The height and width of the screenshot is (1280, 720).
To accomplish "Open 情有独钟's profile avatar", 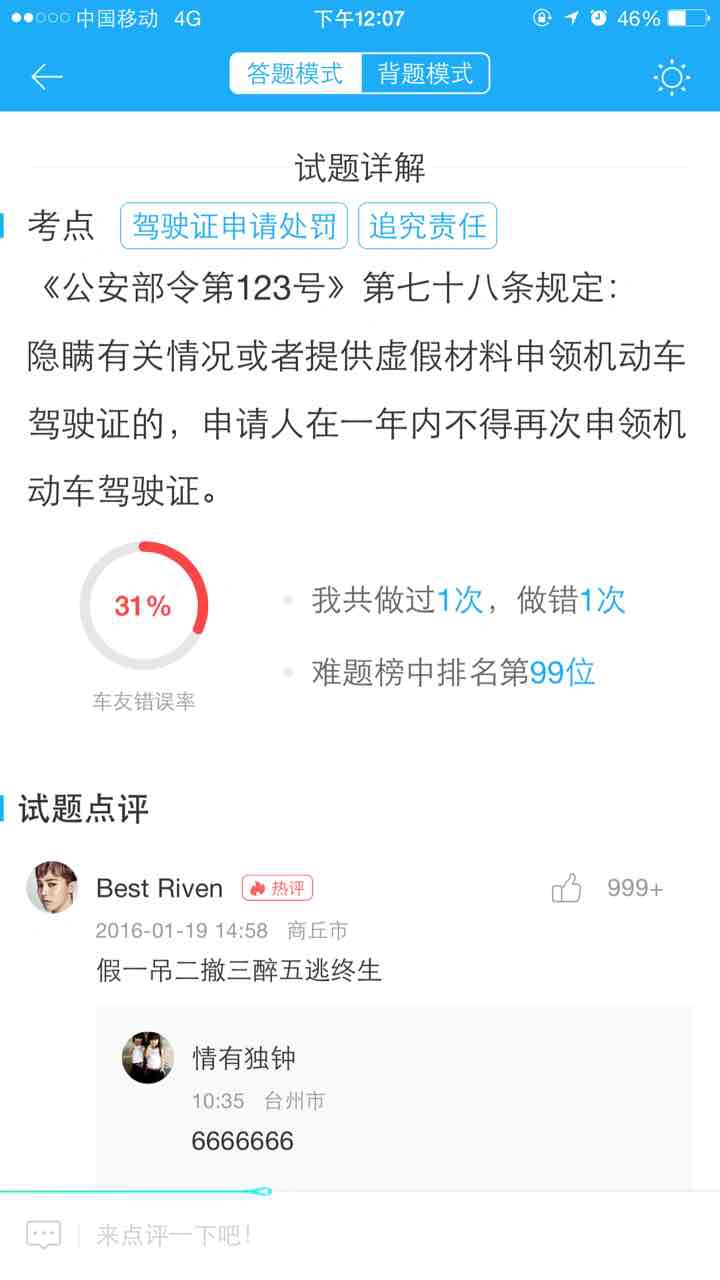I will click(148, 1058).
